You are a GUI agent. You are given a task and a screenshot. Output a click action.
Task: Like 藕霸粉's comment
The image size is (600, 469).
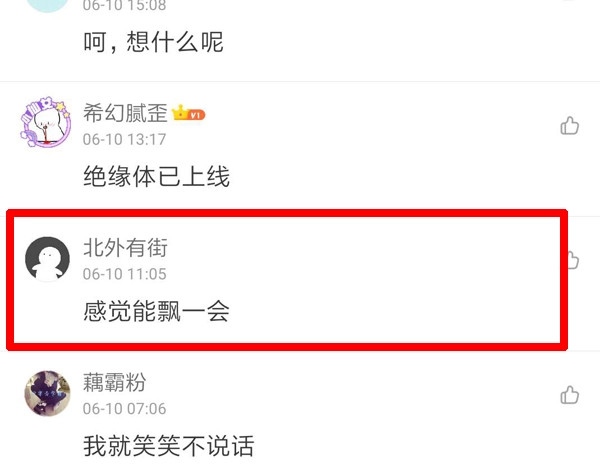pyautogui.click(x=569, y=395)
